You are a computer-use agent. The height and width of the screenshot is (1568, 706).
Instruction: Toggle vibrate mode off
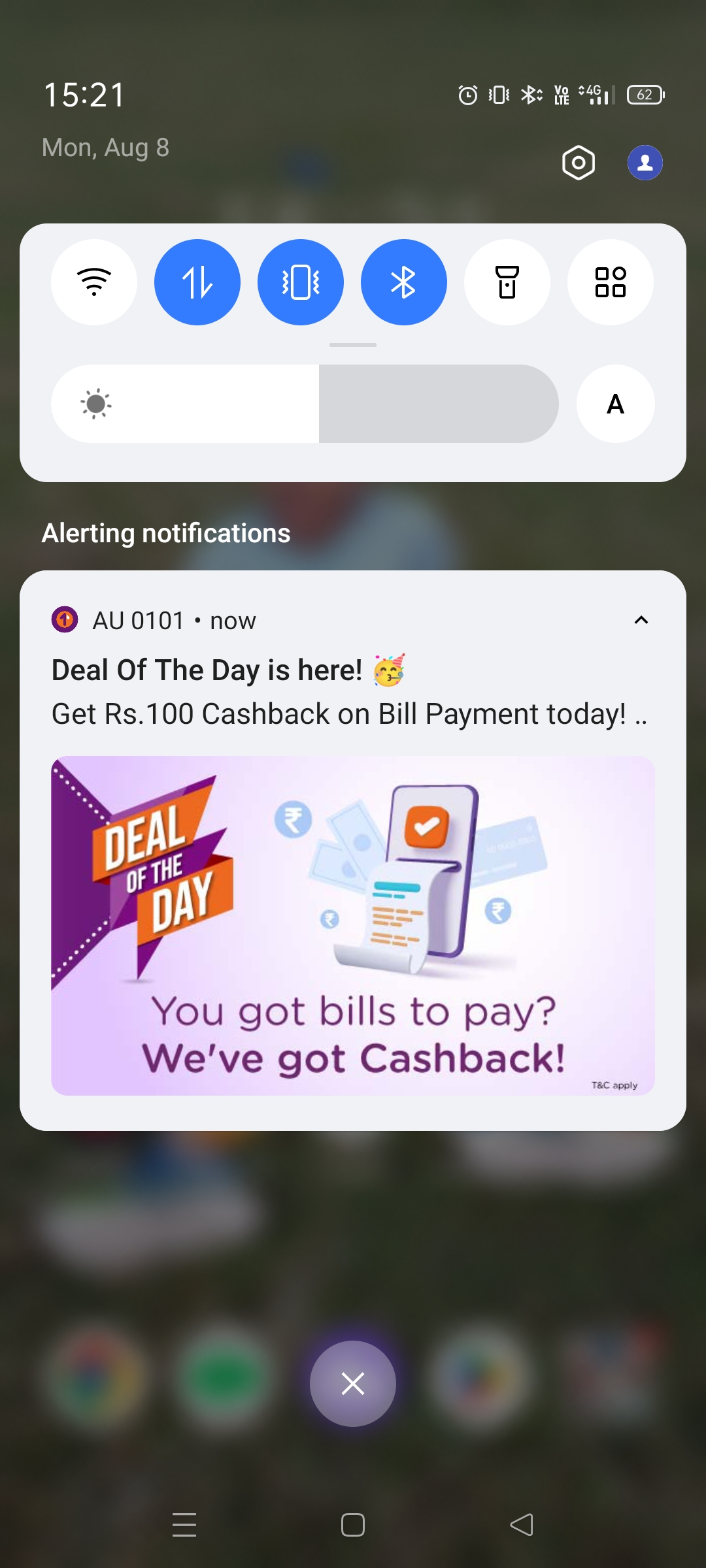(x=301, y=282)
